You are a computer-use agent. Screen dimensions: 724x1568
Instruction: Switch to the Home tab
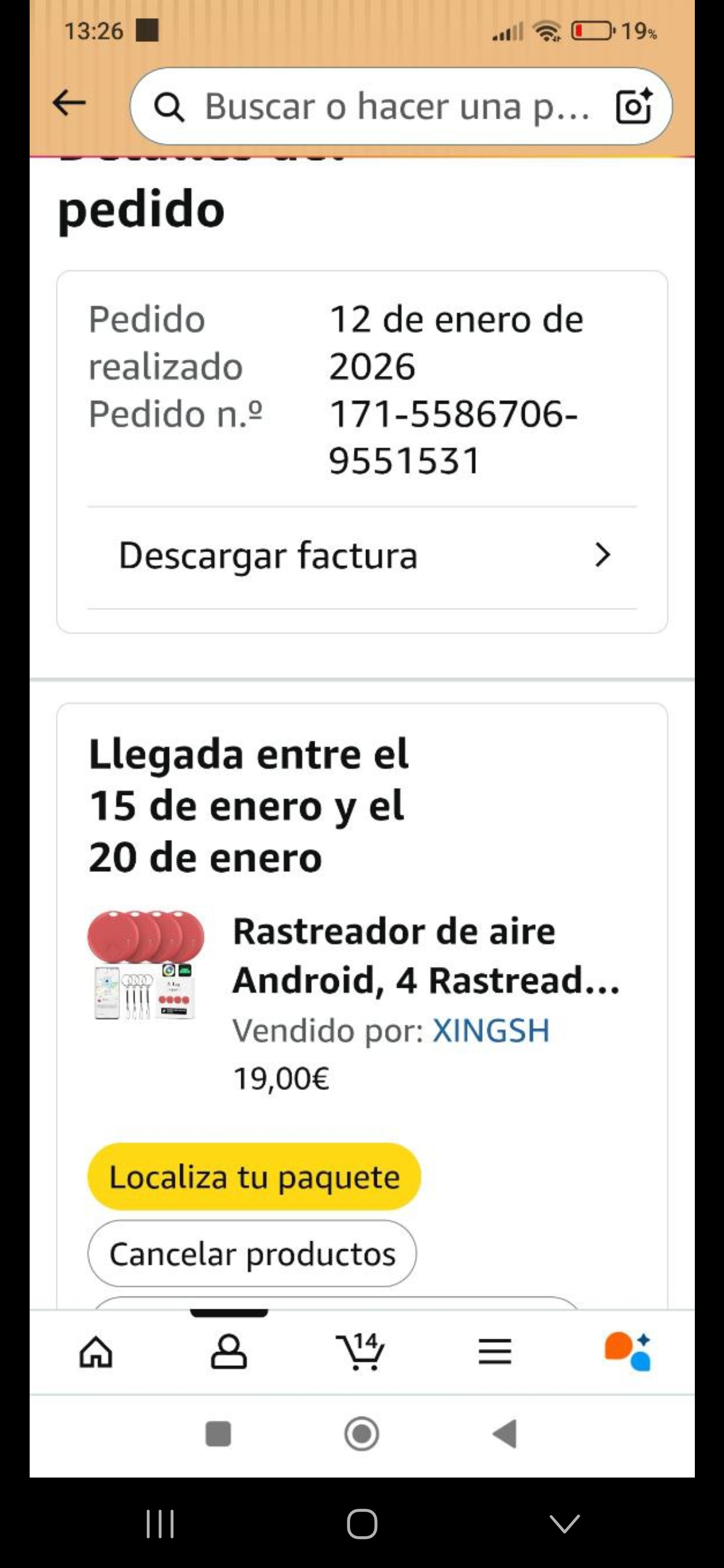click(x=96, y=1352)
